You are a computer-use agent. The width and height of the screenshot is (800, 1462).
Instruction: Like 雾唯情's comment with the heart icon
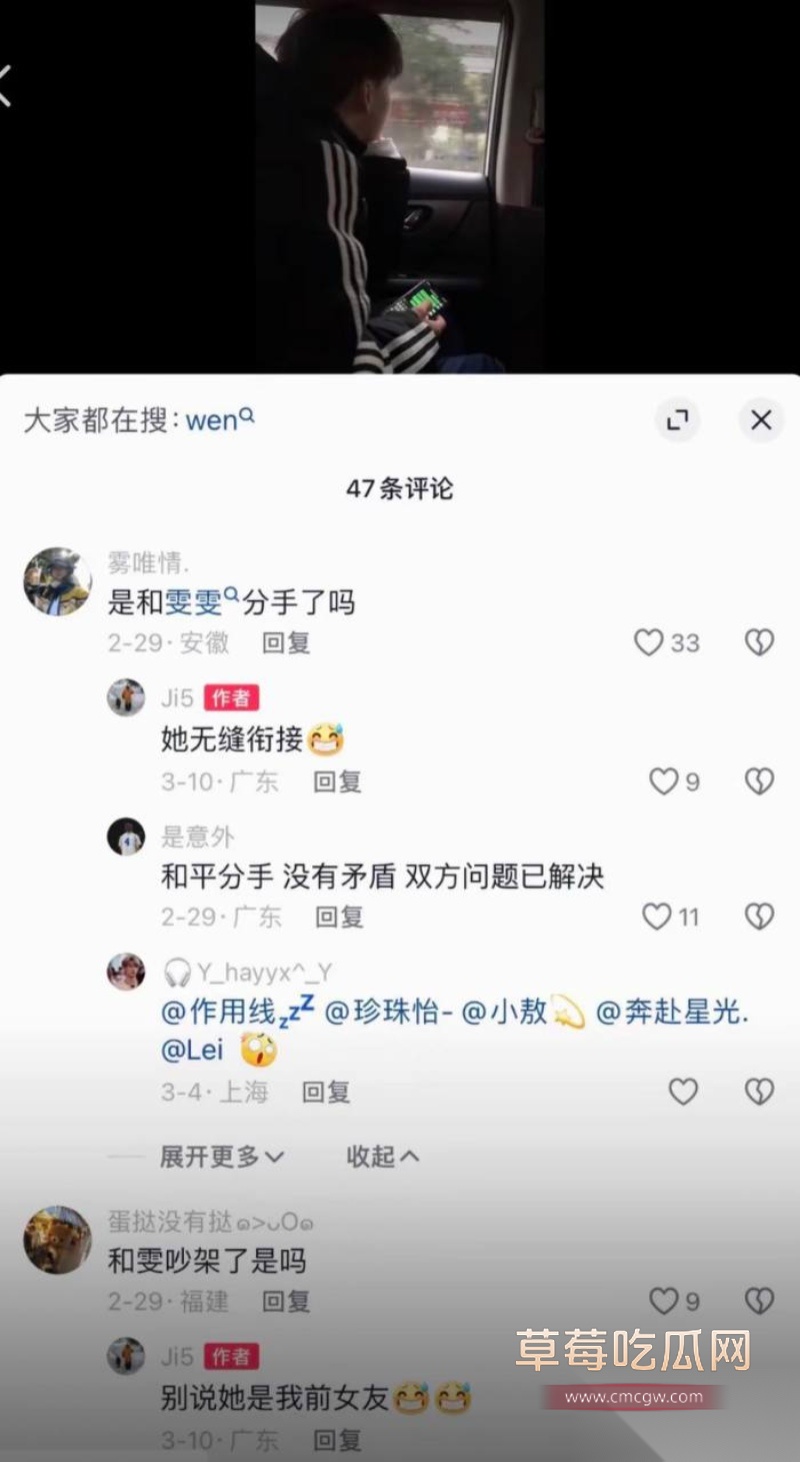[x=648, y=643]
